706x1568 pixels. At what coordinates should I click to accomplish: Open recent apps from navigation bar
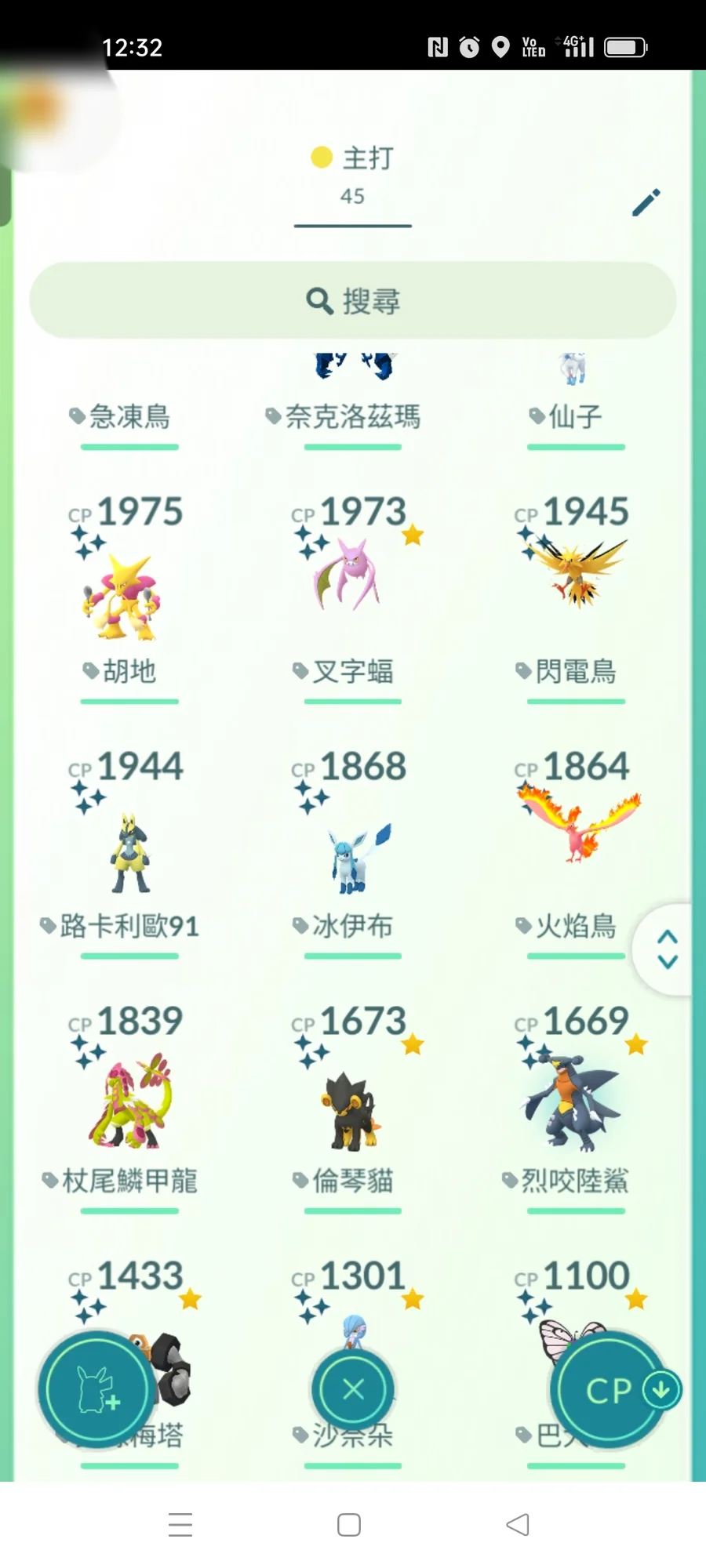pos(180,1525)
